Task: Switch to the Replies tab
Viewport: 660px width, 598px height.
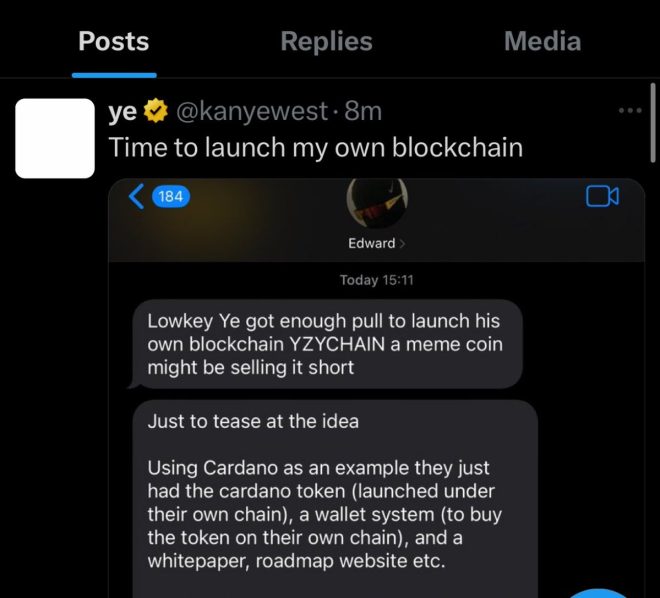Action: click(326, 42)
